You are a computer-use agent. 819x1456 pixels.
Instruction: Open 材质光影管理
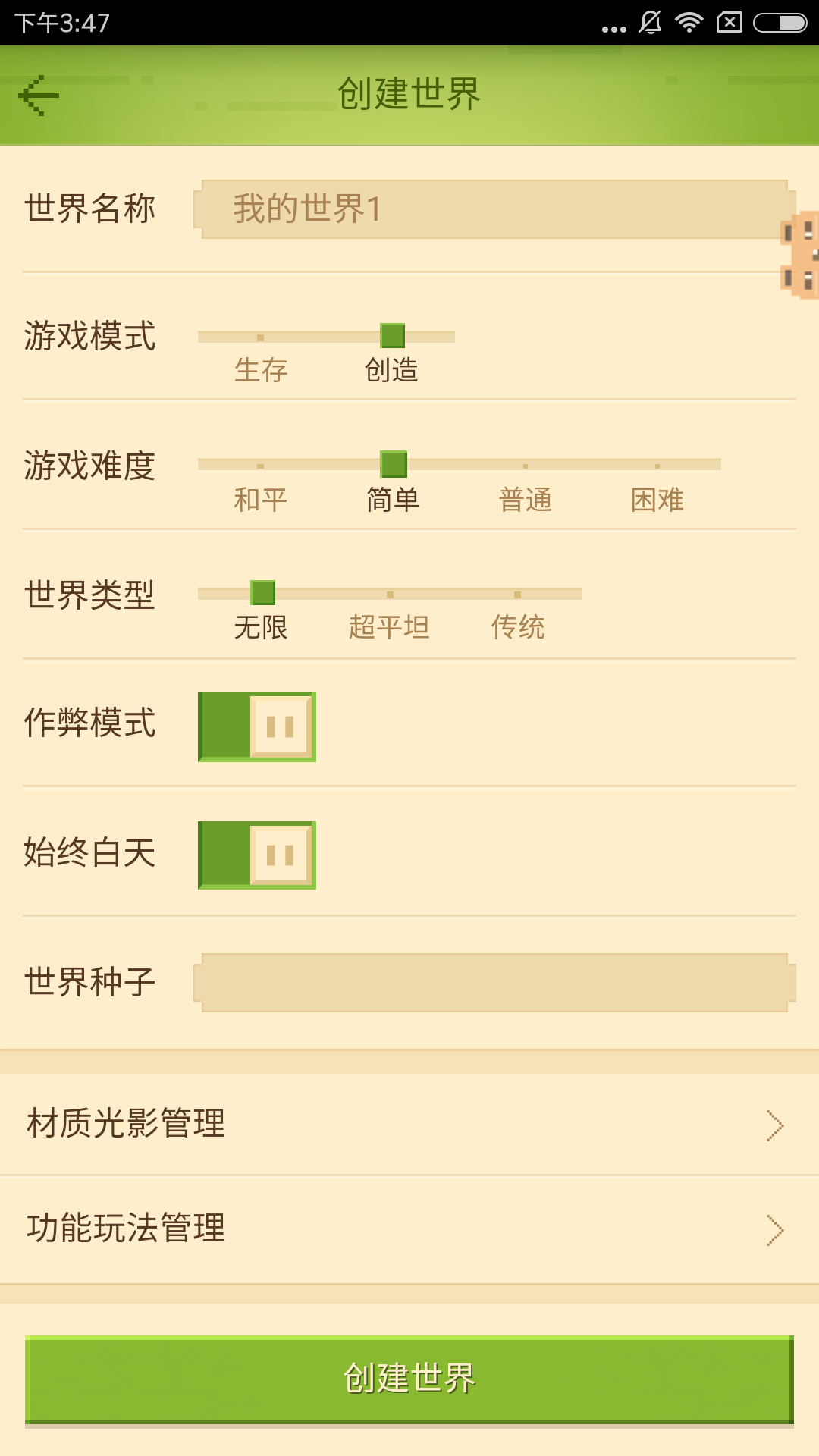tap(409, 1125)
